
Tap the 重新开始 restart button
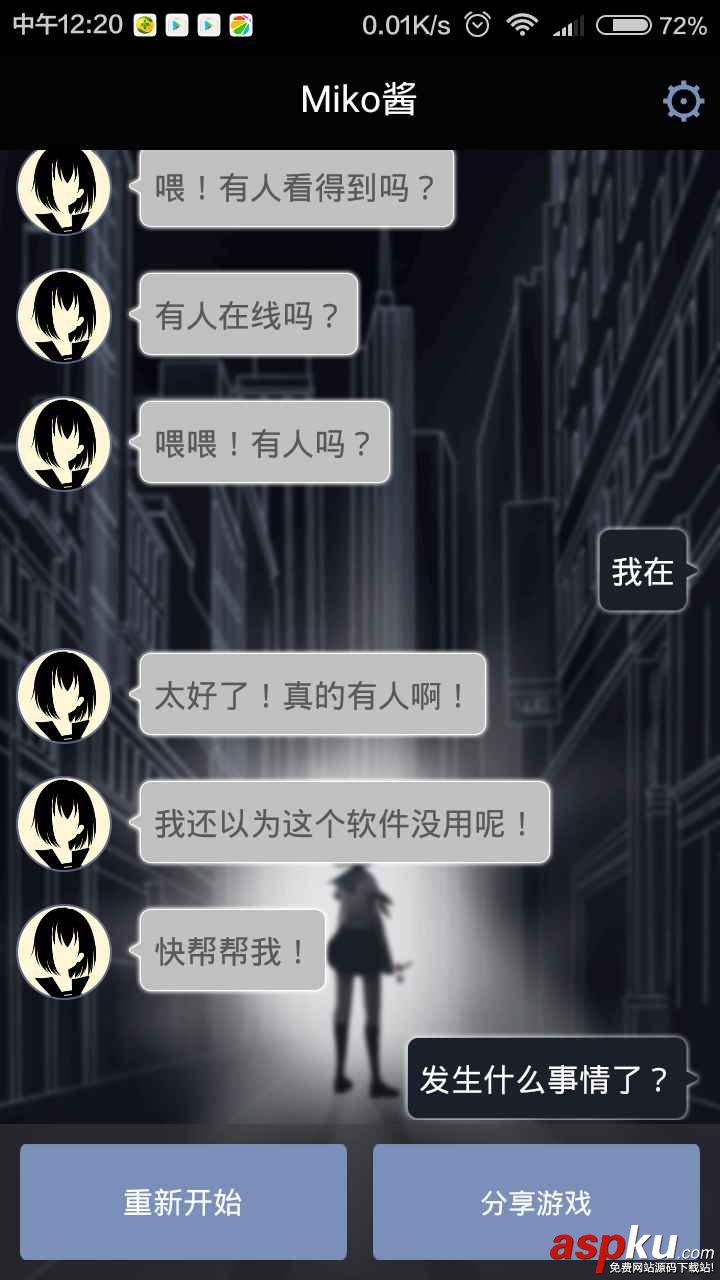(183, 1201)
